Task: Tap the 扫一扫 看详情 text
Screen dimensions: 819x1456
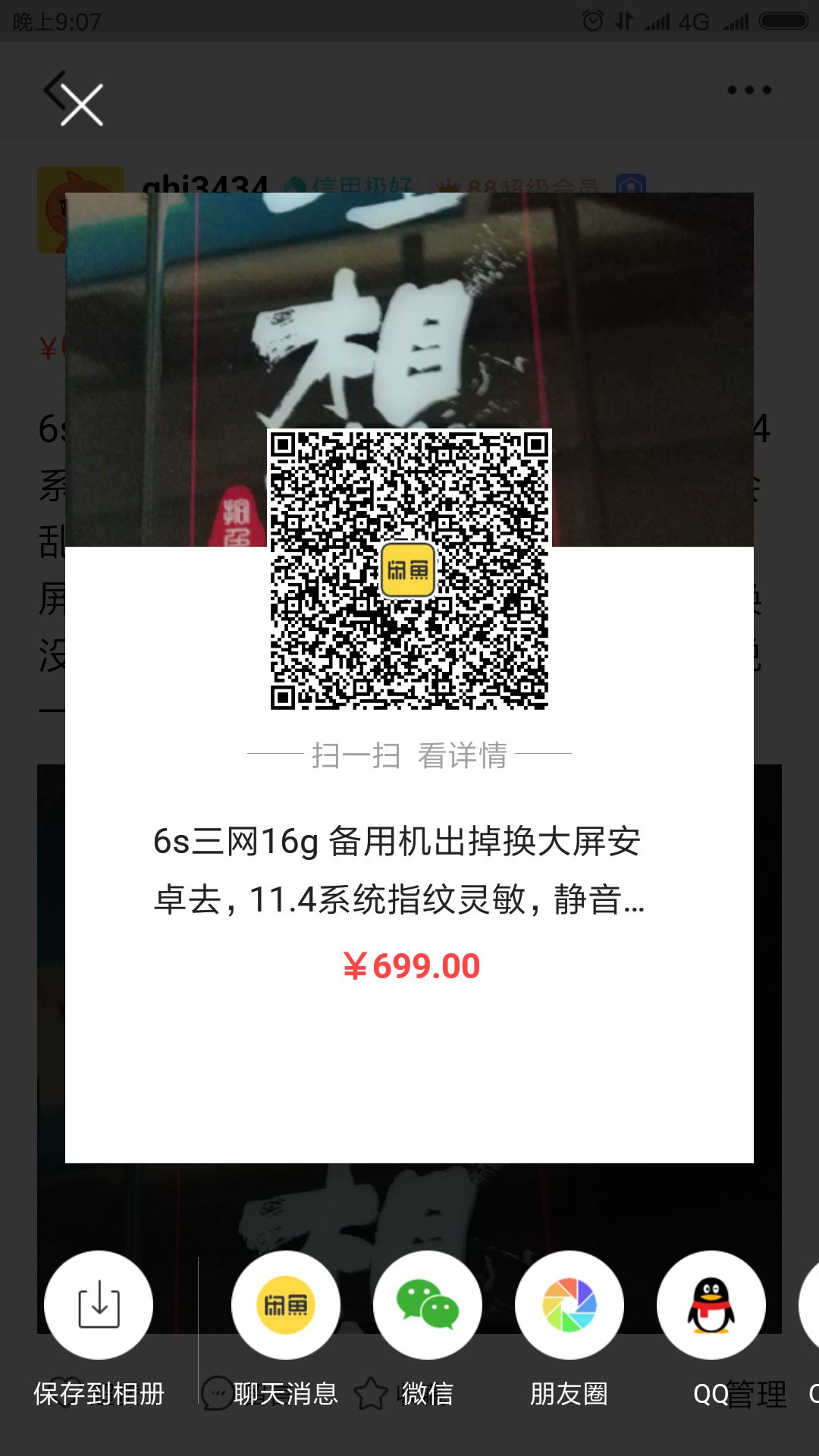Action: [x=410, y=755]
